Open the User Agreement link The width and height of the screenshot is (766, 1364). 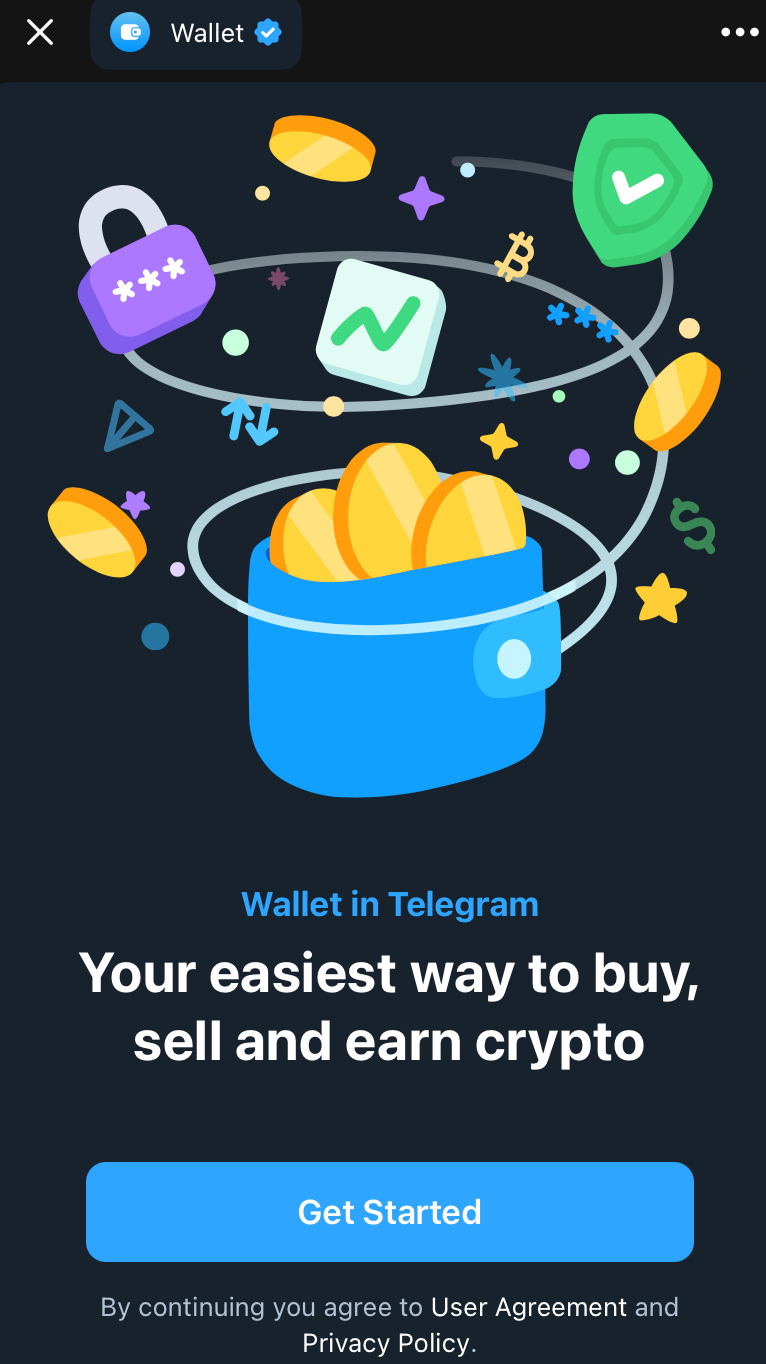click(x=528, y=1307)
